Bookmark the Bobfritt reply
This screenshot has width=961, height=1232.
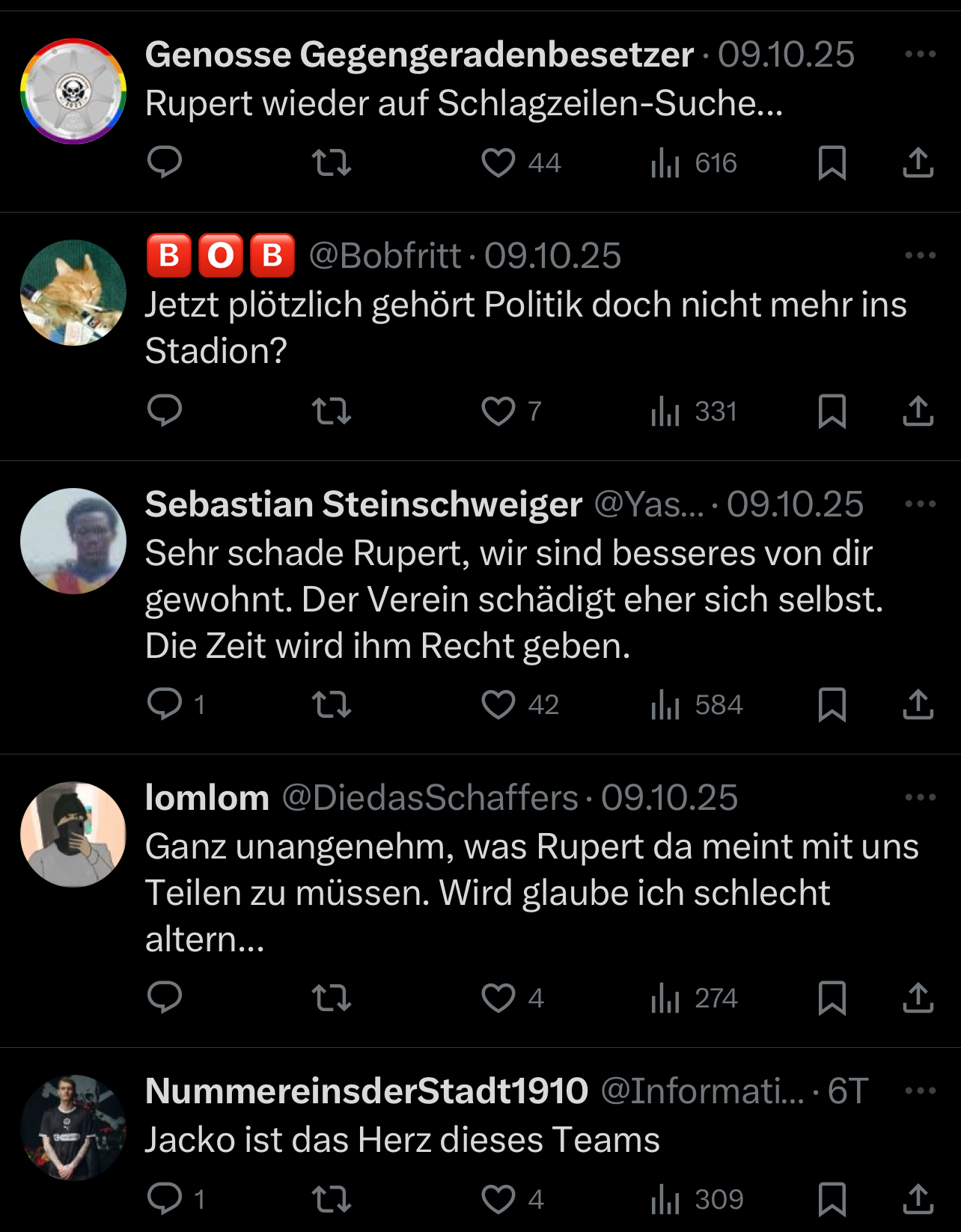click(x=832, y=412)
